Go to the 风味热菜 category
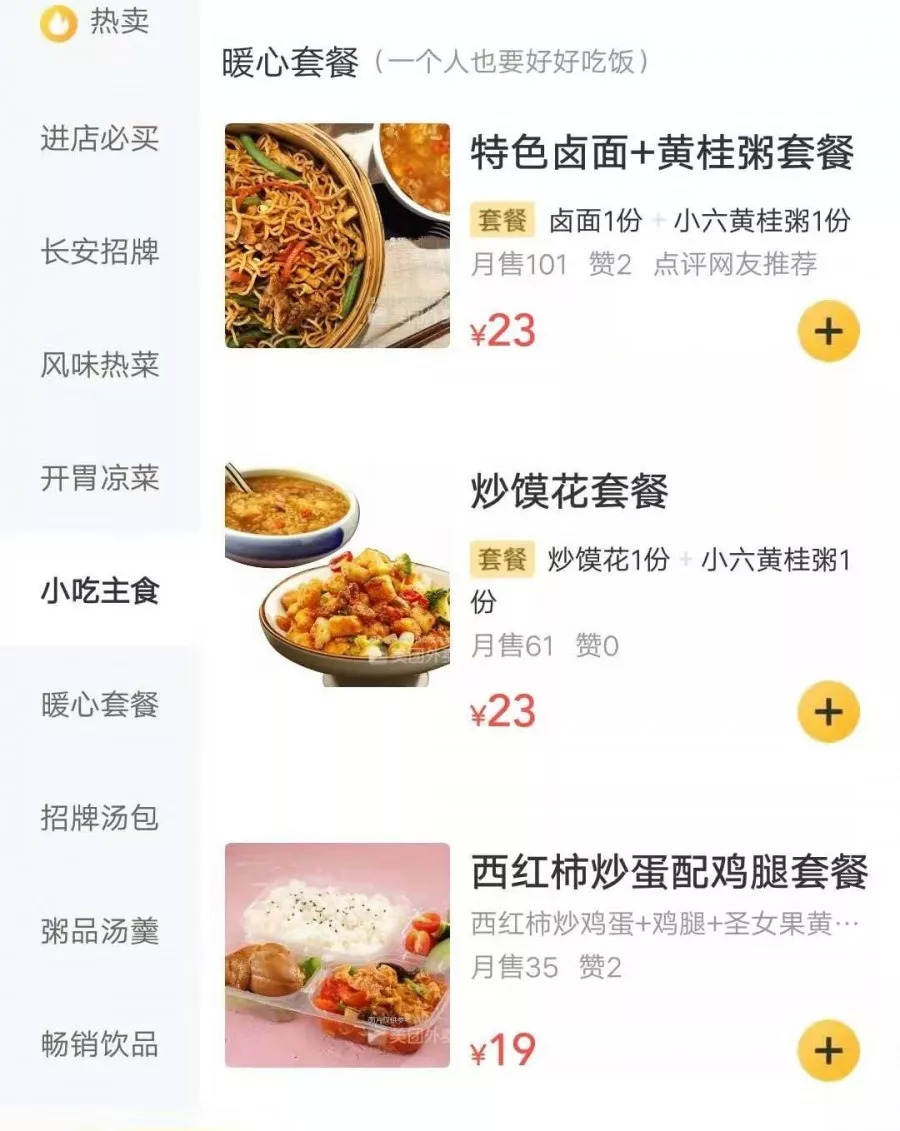900x1131 pixels. coord(99,364)
